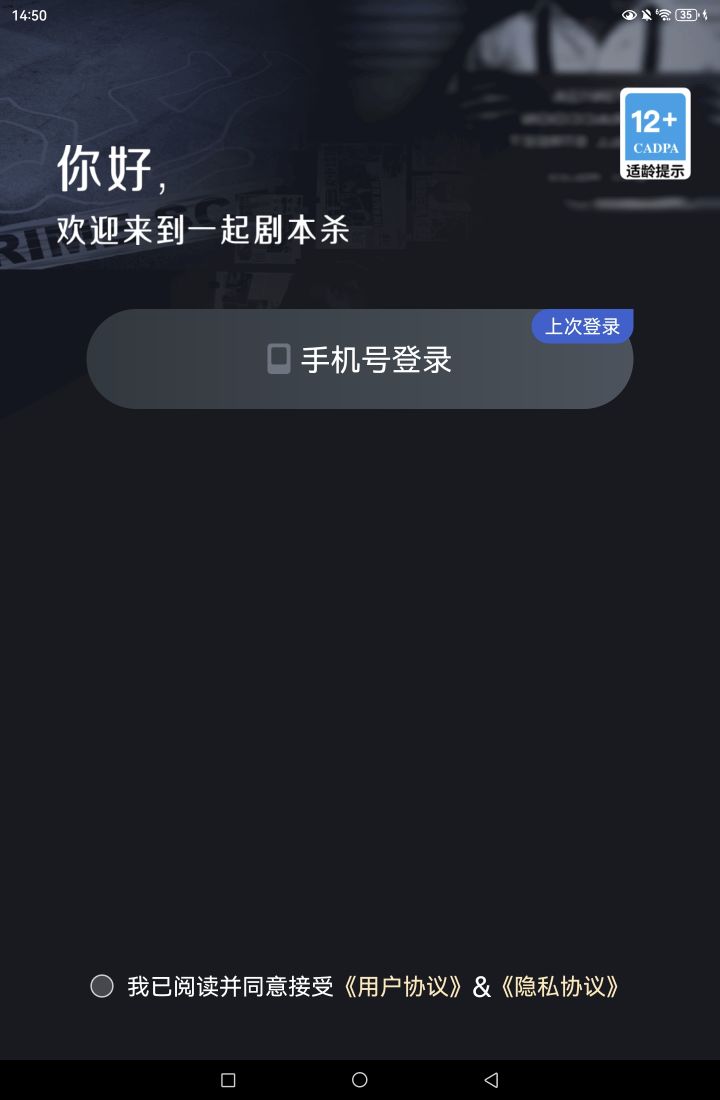Tap the 手机号登录 phone login button
Image resolution: width=720 pixels, height=1100 pixels.
[x=360, y=358]
